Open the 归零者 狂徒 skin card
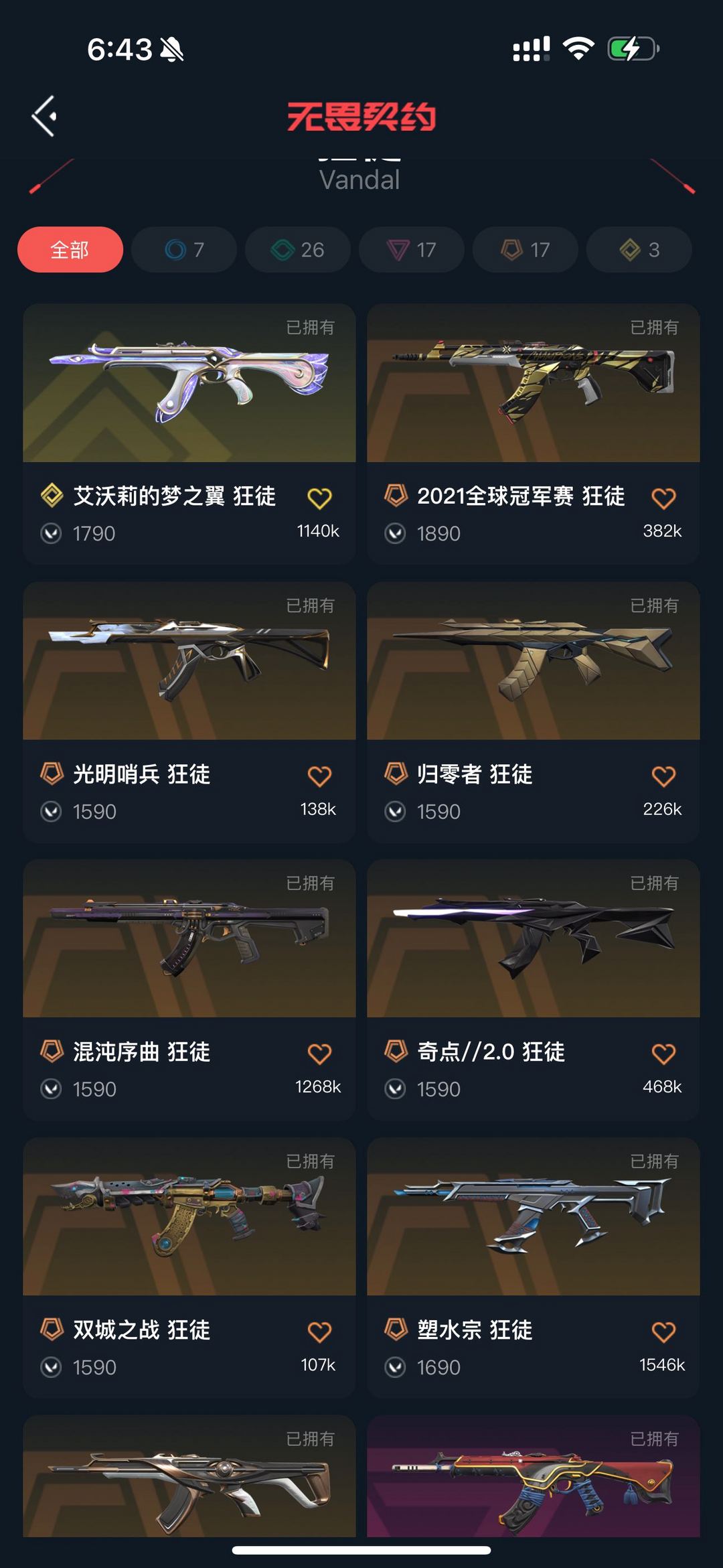The image size is (723, 1568). (534, 711)
